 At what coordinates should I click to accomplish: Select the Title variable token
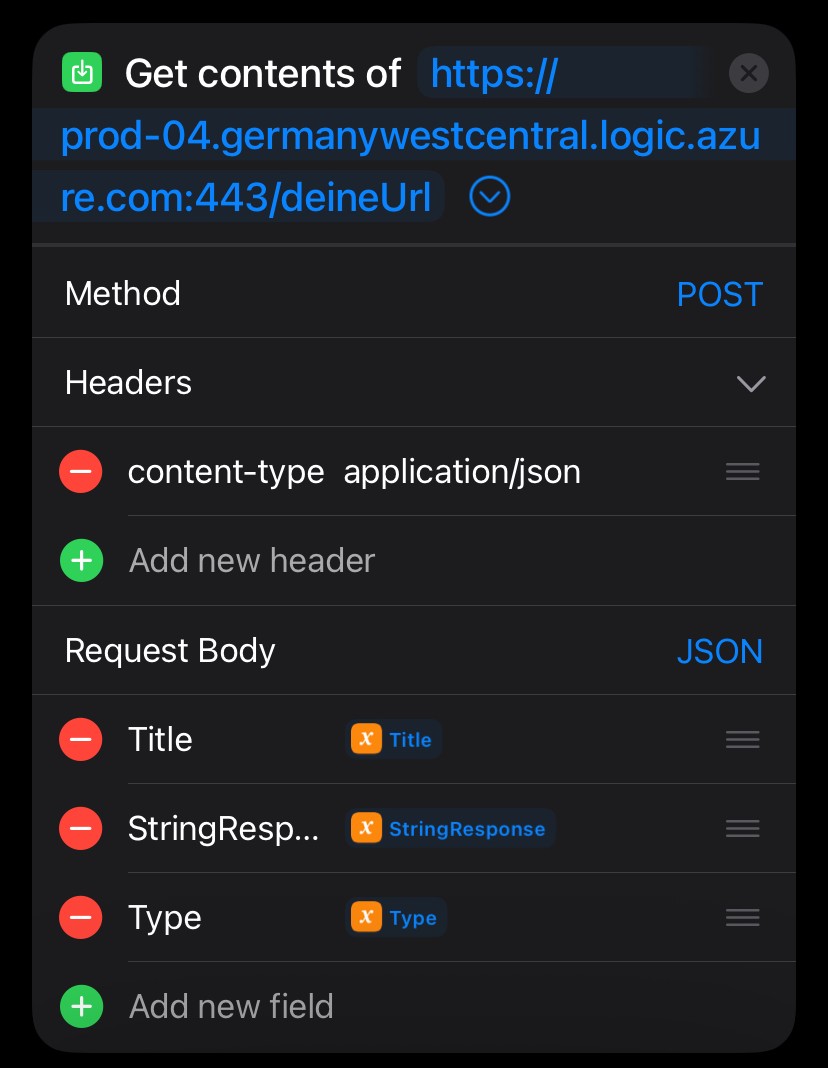(x=395, y=740)
